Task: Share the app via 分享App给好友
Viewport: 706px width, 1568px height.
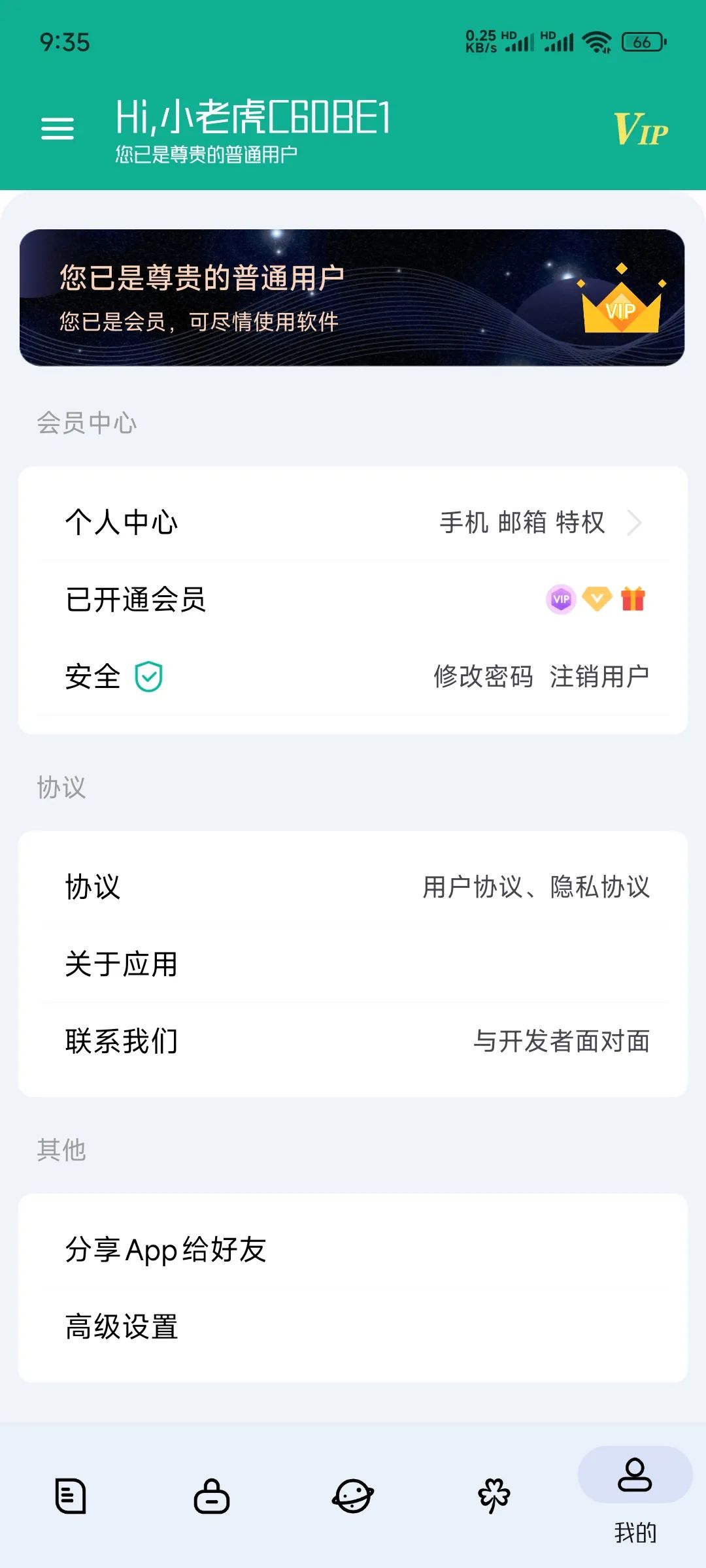Action: pos(353,1250)
